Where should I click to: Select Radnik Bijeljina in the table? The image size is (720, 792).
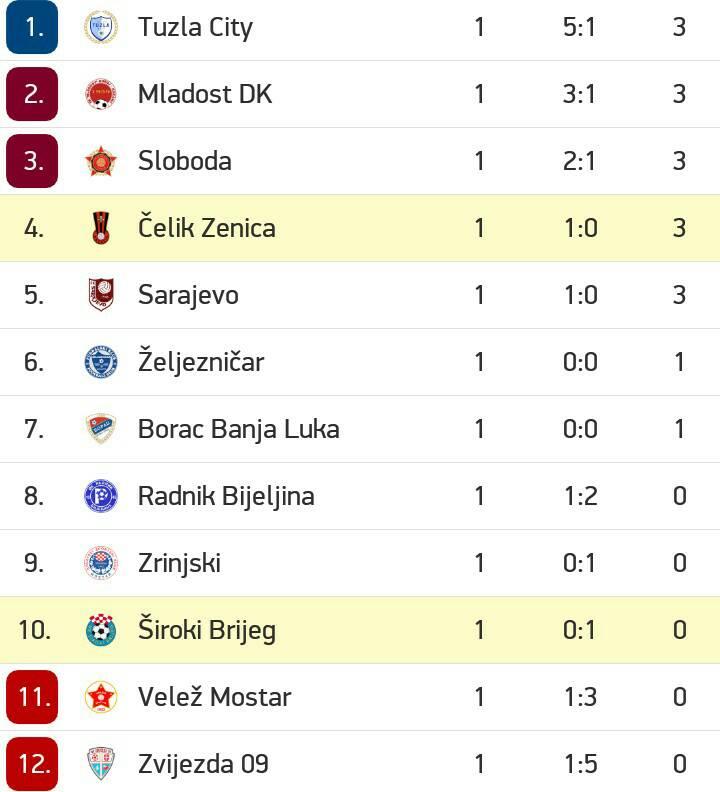[360, 496]
